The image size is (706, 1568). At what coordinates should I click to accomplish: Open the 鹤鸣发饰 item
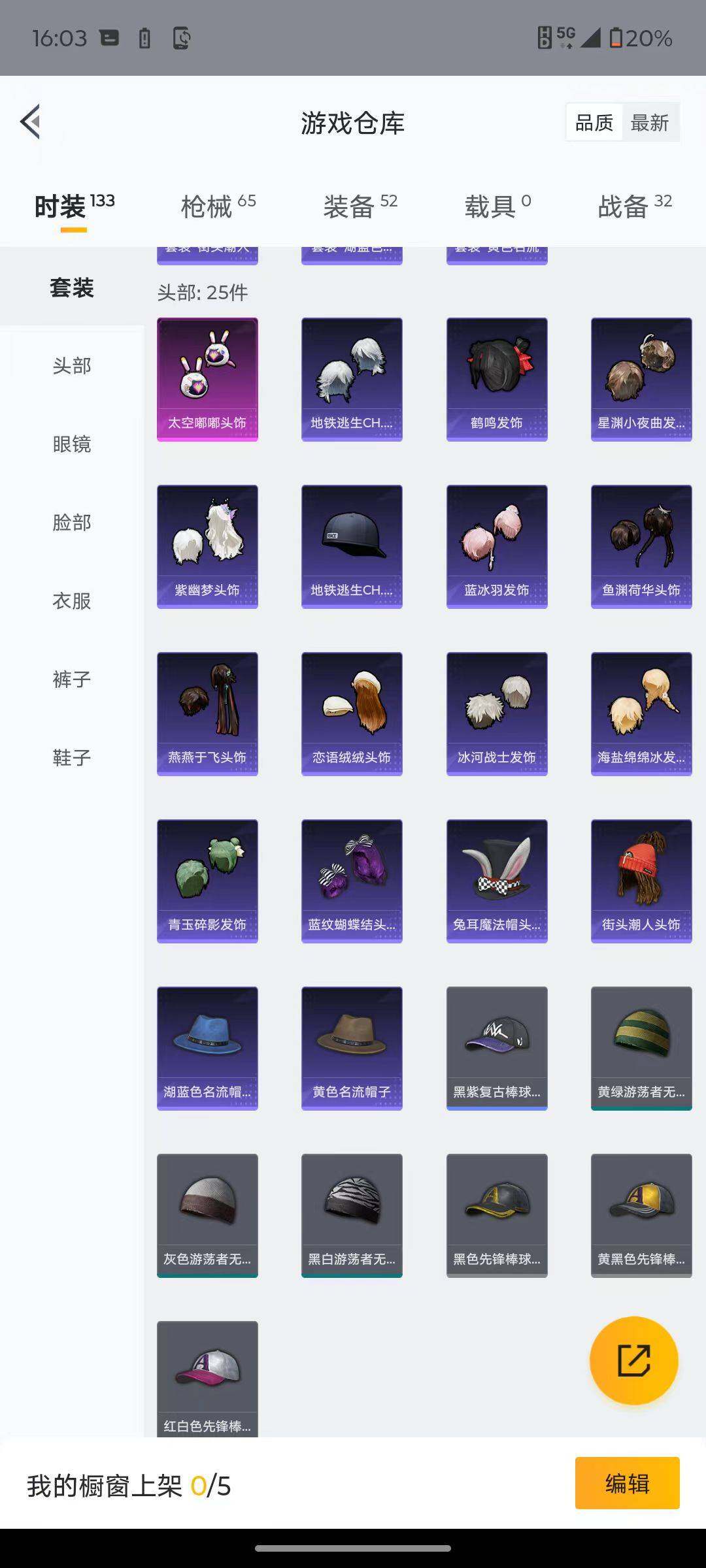click(x=497, y=380)
